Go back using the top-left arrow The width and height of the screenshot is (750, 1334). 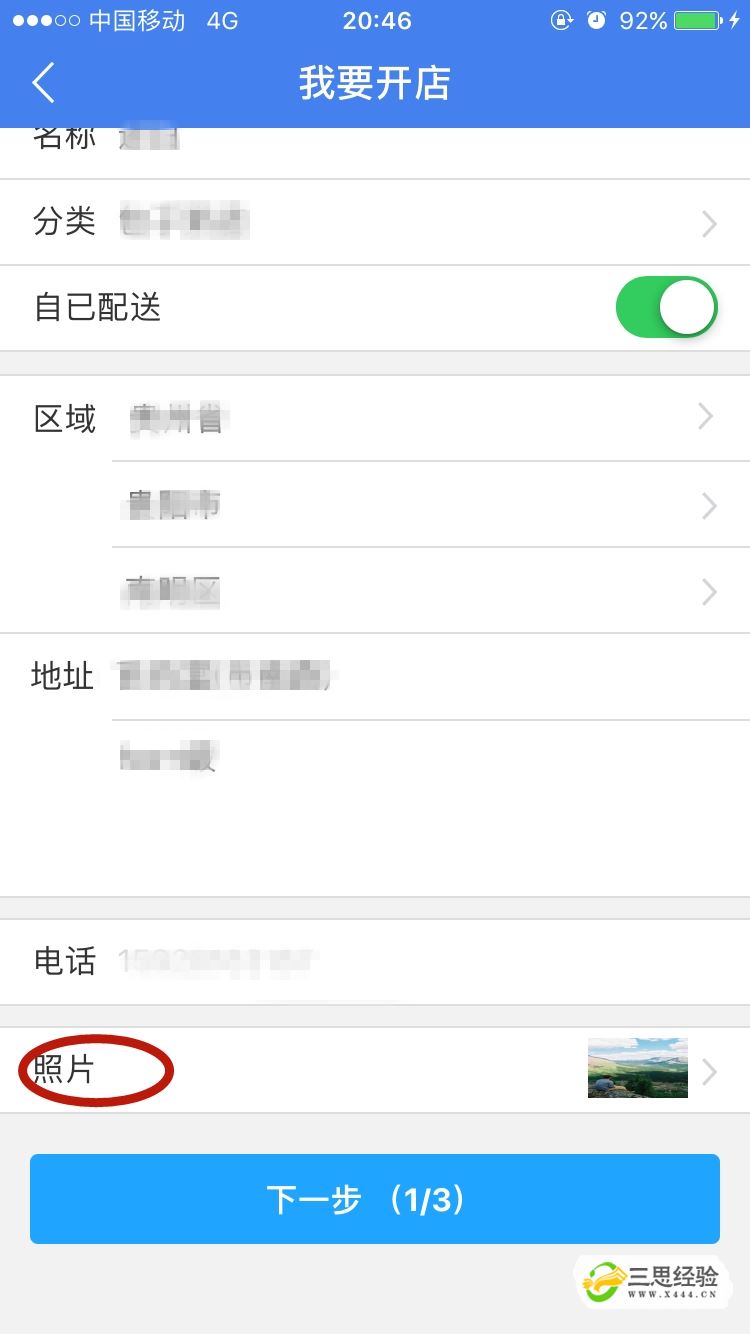pyautogui.click(x=43, y=83)
